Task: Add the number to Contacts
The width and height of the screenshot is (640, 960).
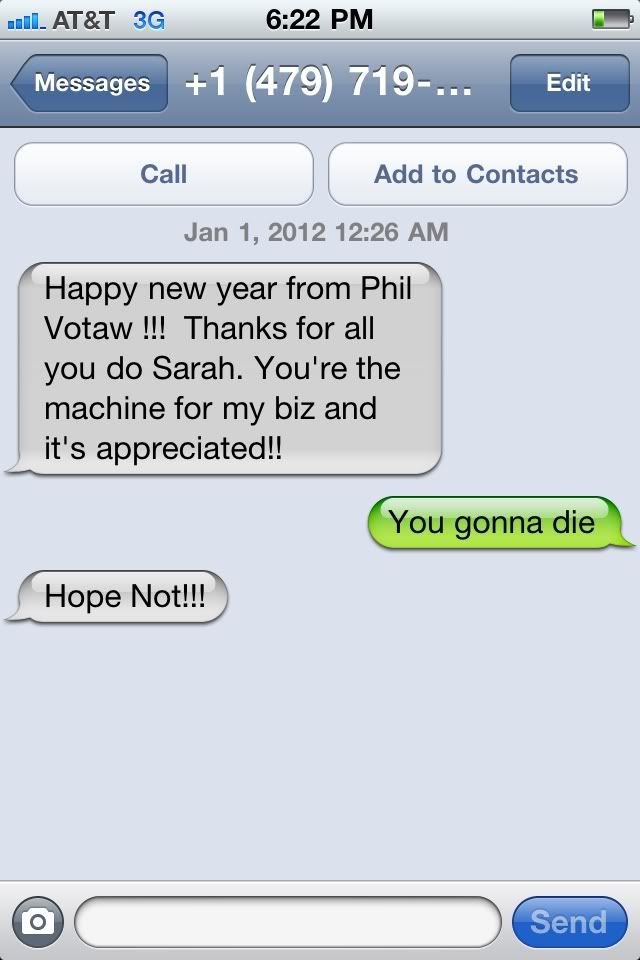Action: click(477, 175)
